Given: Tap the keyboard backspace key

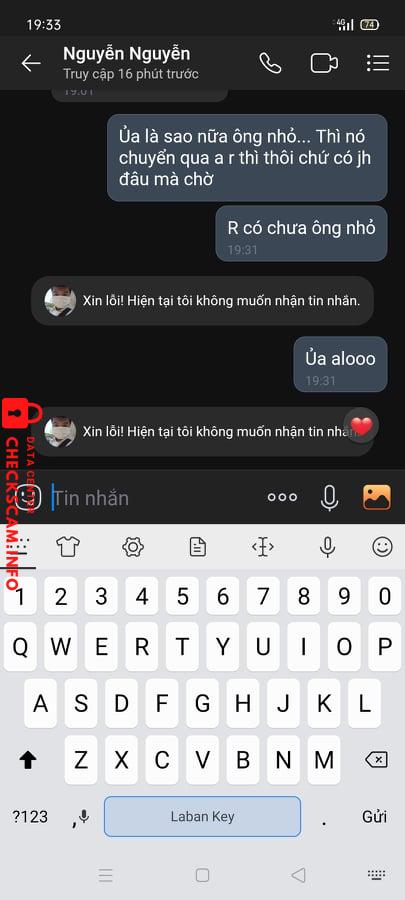Looking at the screenshot, I should click(376, 761).
